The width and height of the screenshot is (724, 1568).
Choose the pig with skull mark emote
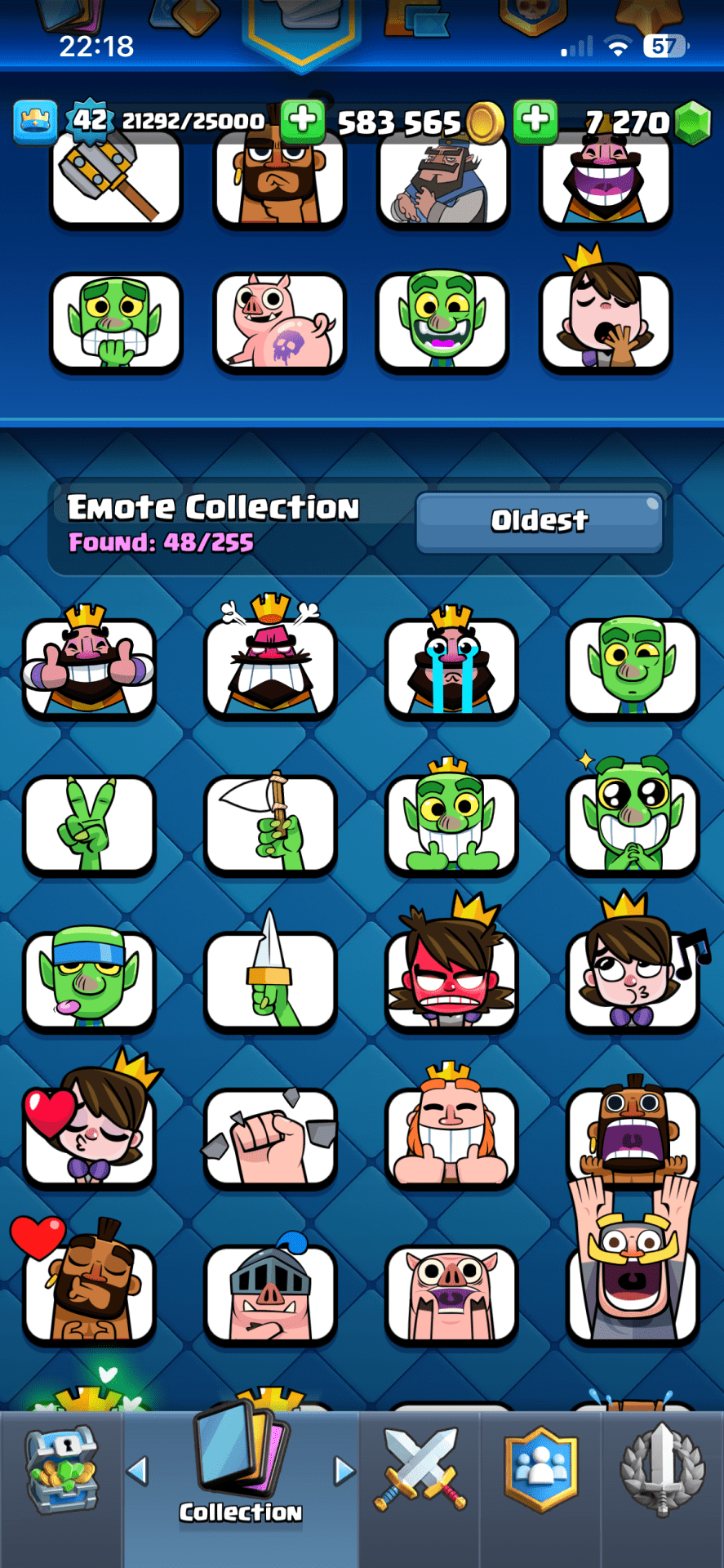pyautogui.click(x=279, y=322)
